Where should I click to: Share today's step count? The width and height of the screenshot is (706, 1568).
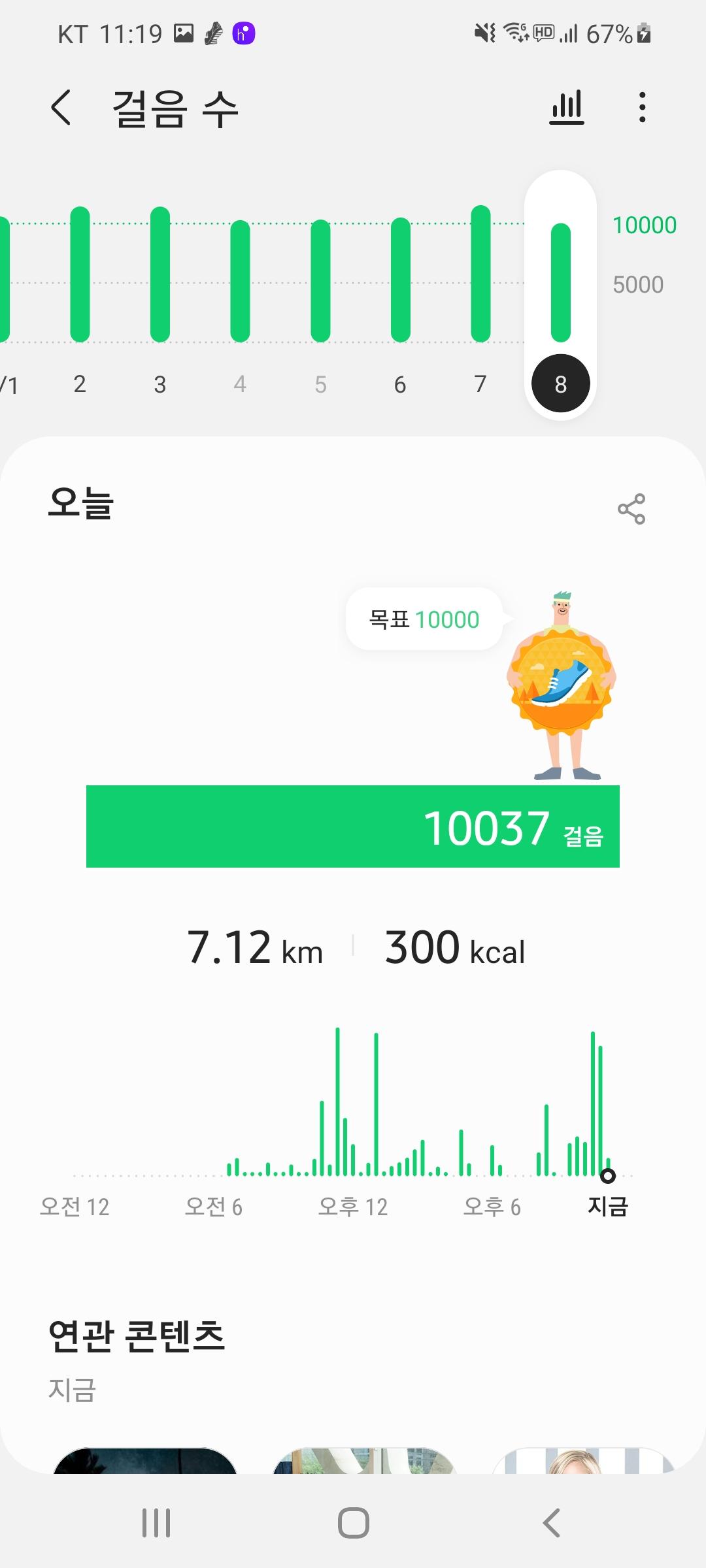point(631,509)
